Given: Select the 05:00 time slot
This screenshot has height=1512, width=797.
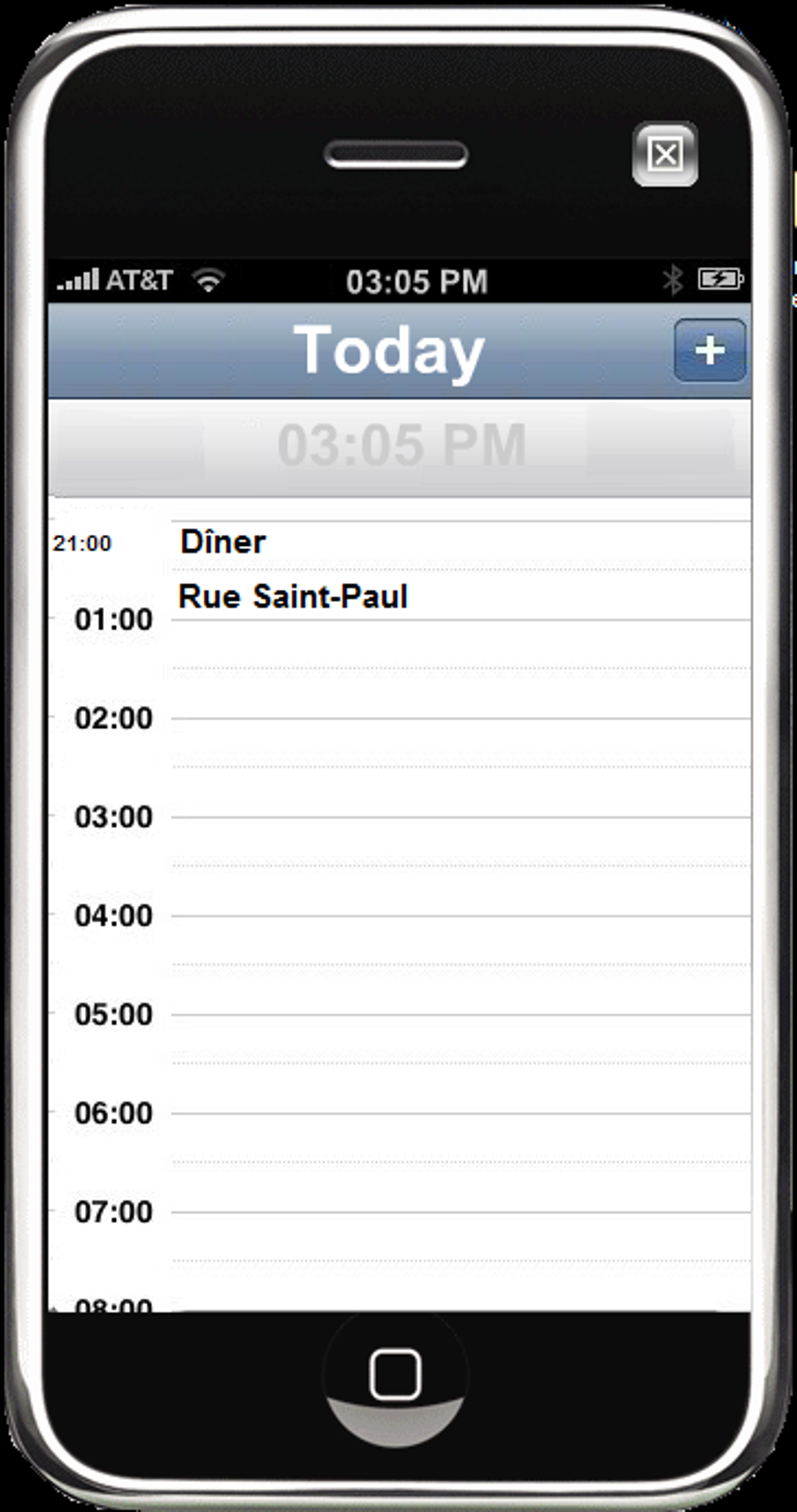Looking at the screenshot, I should [x=460, y=1064].
